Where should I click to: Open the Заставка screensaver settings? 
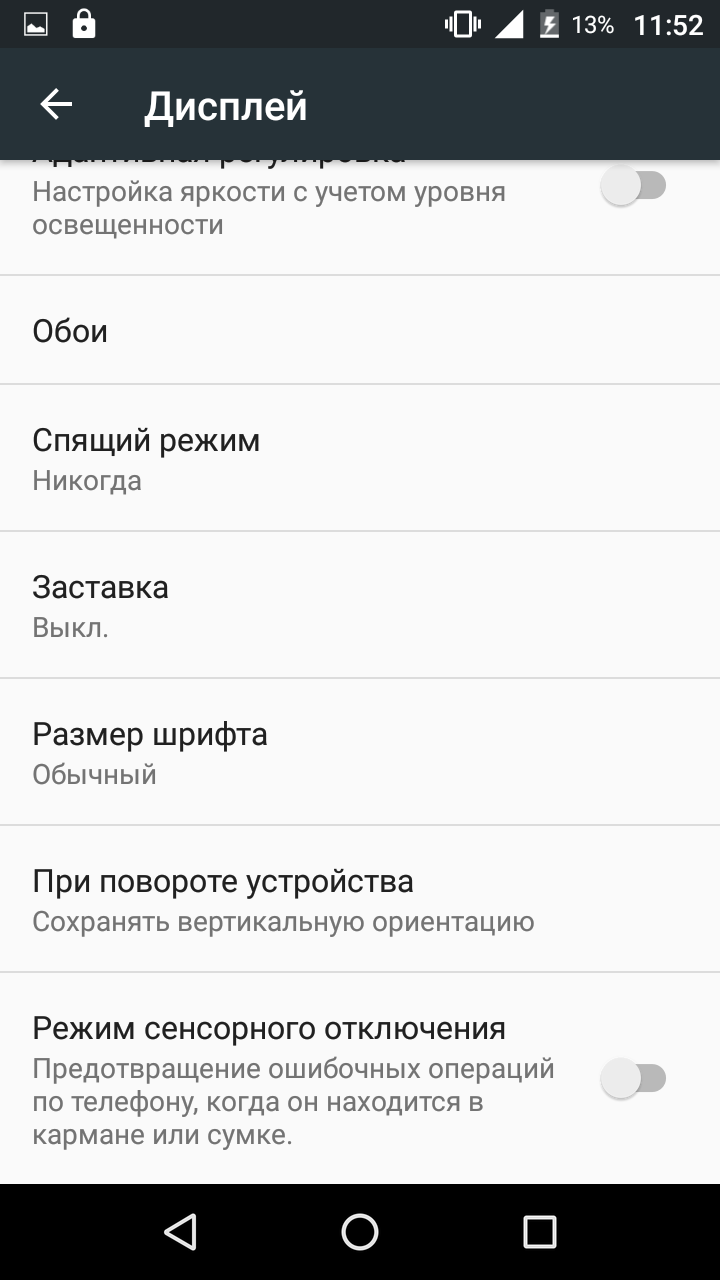[360, 605]
